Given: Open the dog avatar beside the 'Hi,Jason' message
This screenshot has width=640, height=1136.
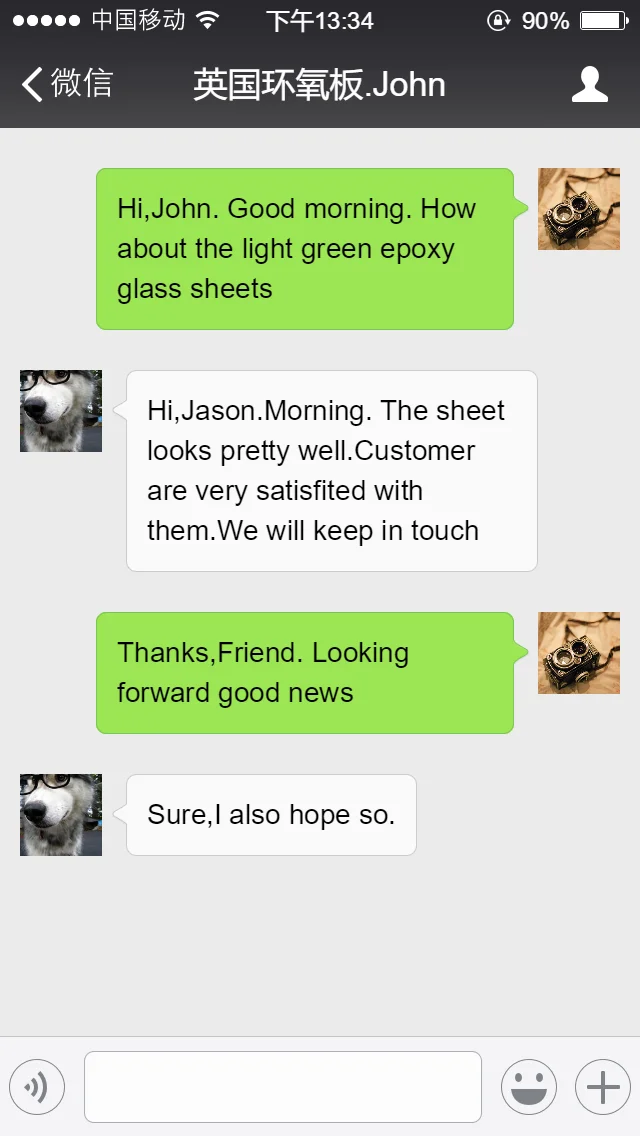Looking at the screenshot, I should 61,411.
